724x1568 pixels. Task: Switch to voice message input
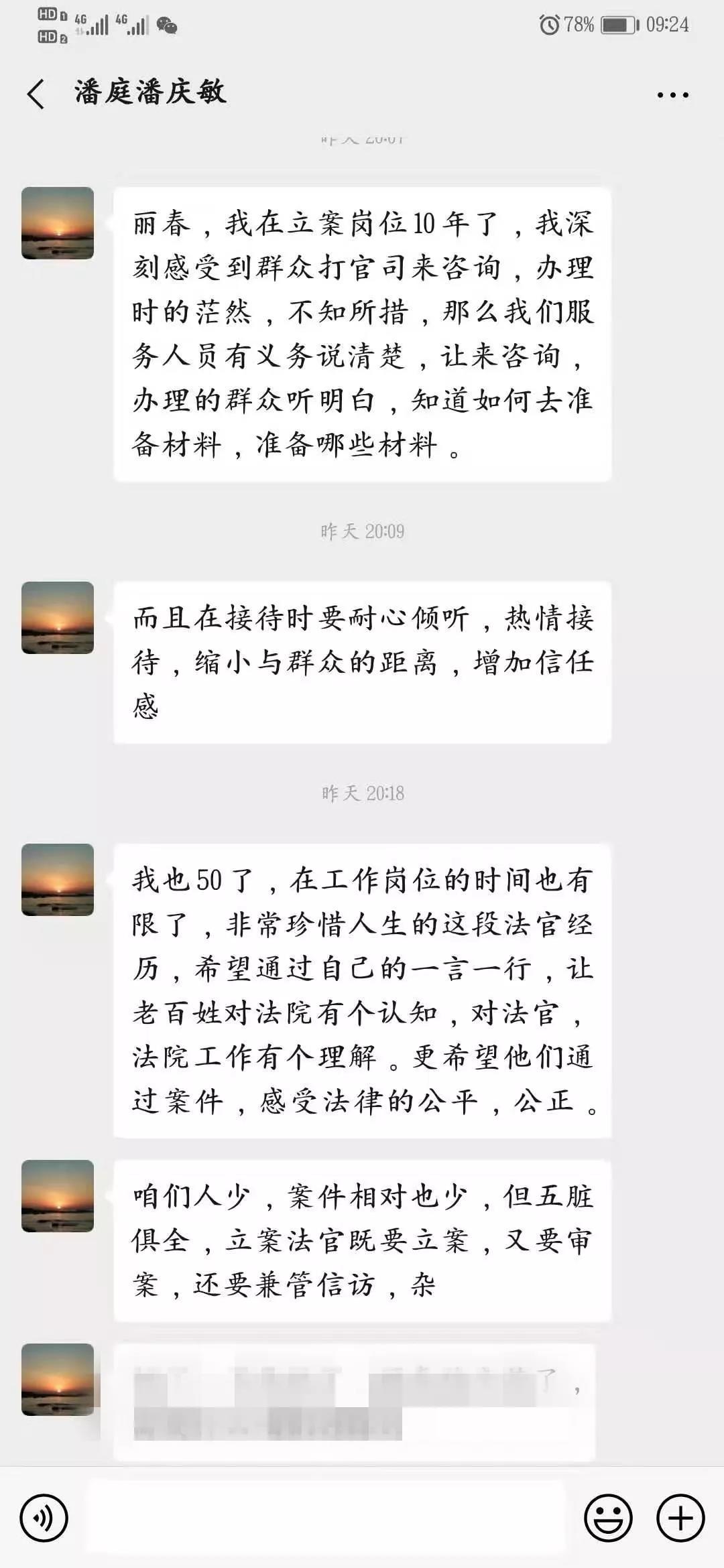coord(44,1518)
